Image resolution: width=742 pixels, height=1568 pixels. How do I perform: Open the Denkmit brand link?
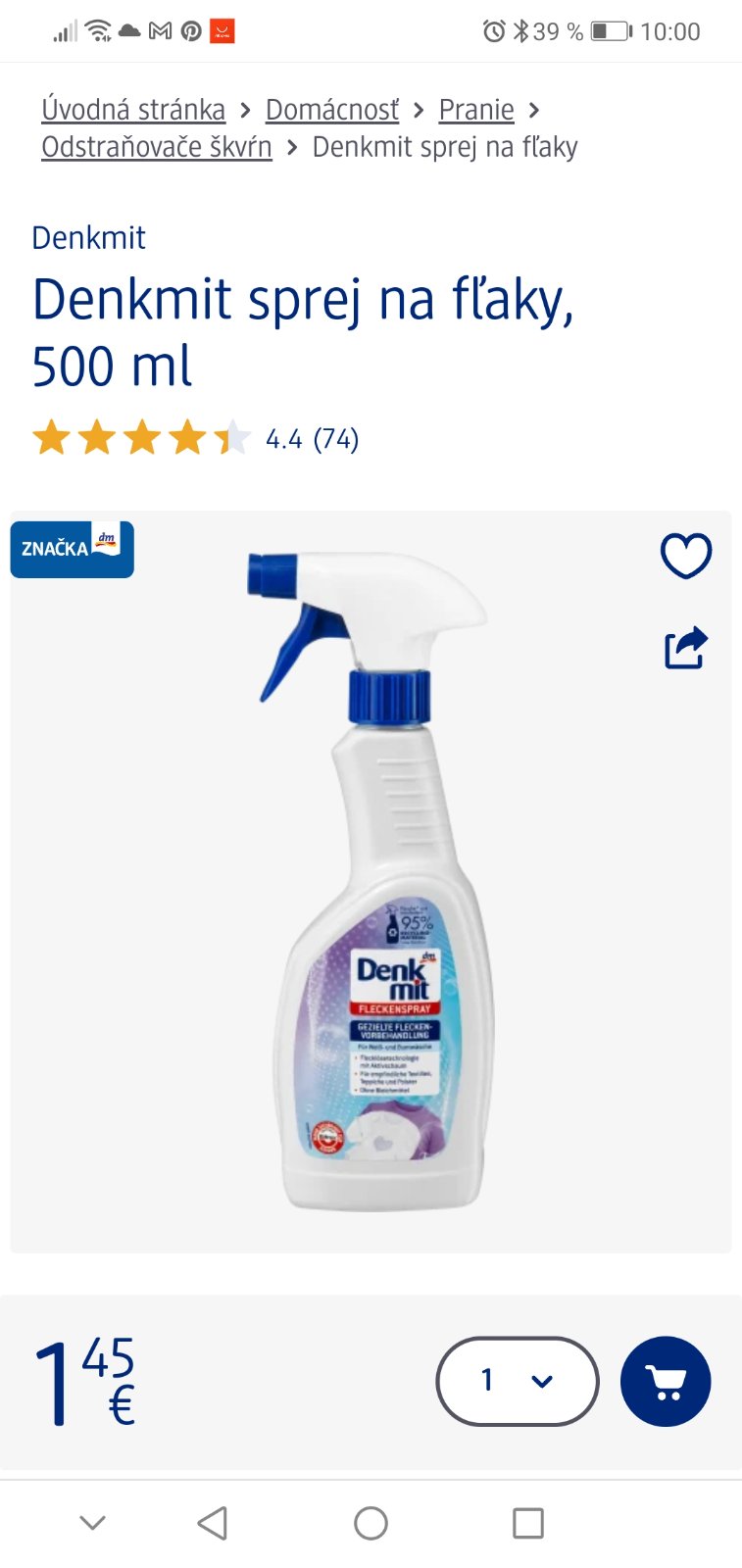(x=88, y=237)
